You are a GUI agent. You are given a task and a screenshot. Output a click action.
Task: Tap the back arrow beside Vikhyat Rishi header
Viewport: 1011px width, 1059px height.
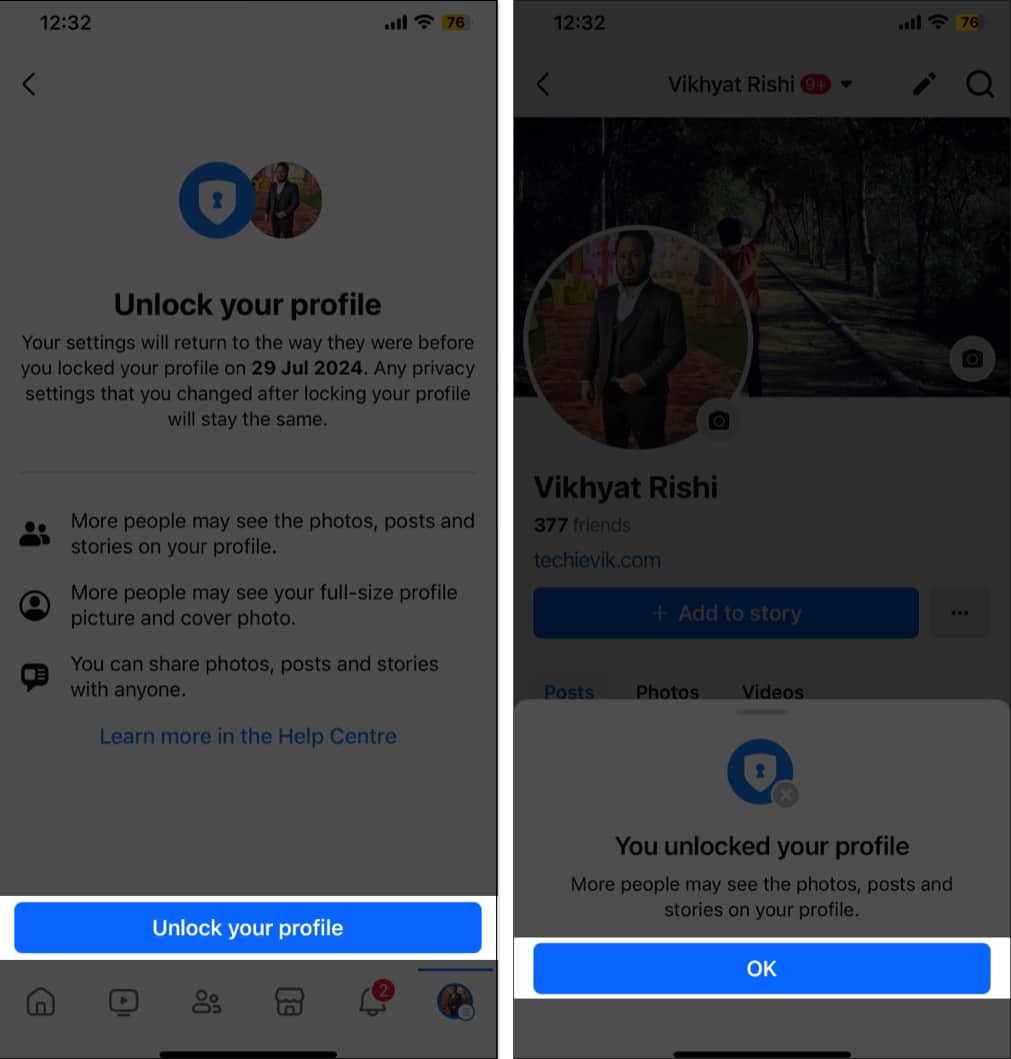tap(543, 84)
